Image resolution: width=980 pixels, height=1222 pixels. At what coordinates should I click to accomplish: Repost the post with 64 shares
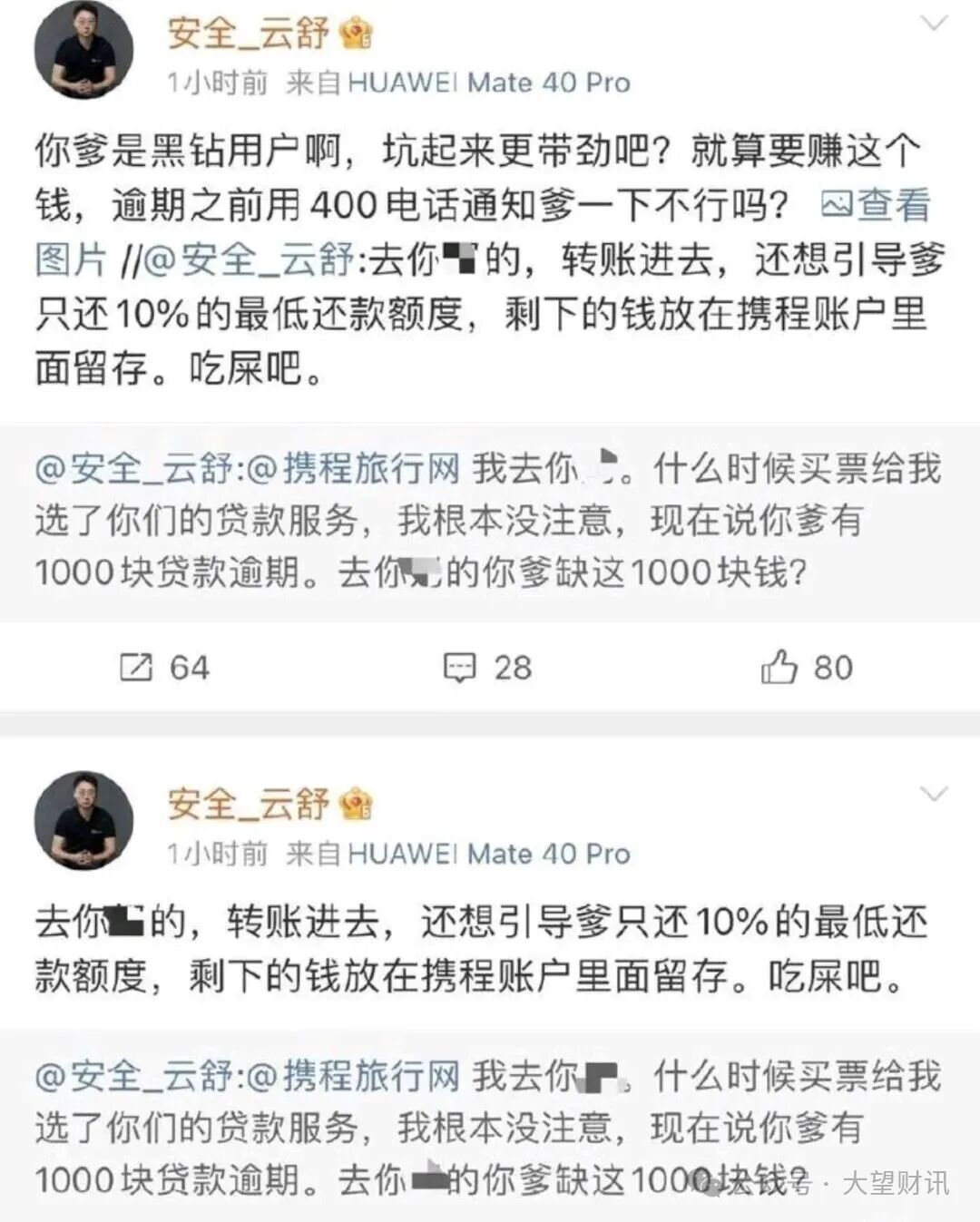point(163,668)
